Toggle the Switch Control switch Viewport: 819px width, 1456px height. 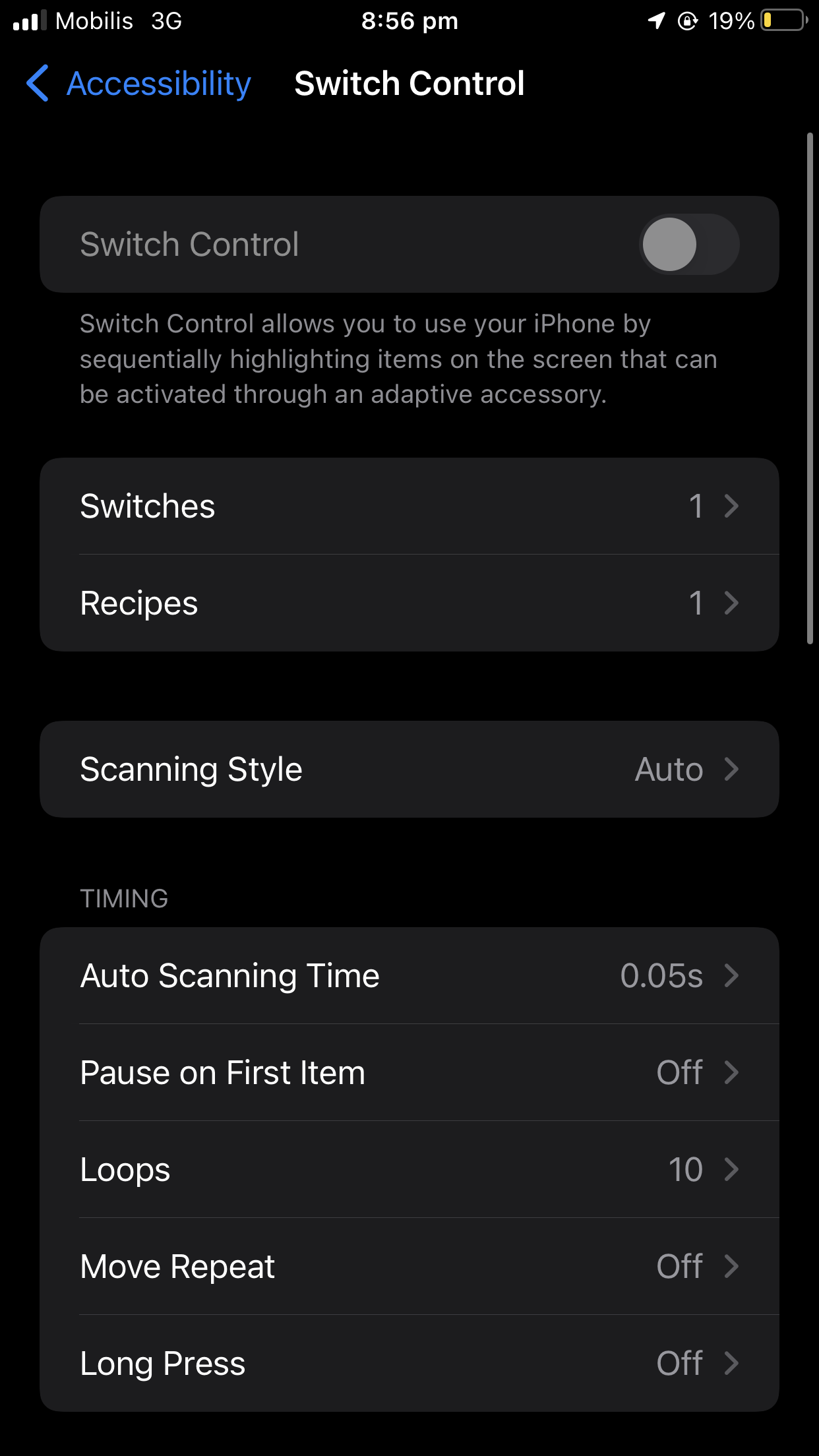(x=688, y=245)
